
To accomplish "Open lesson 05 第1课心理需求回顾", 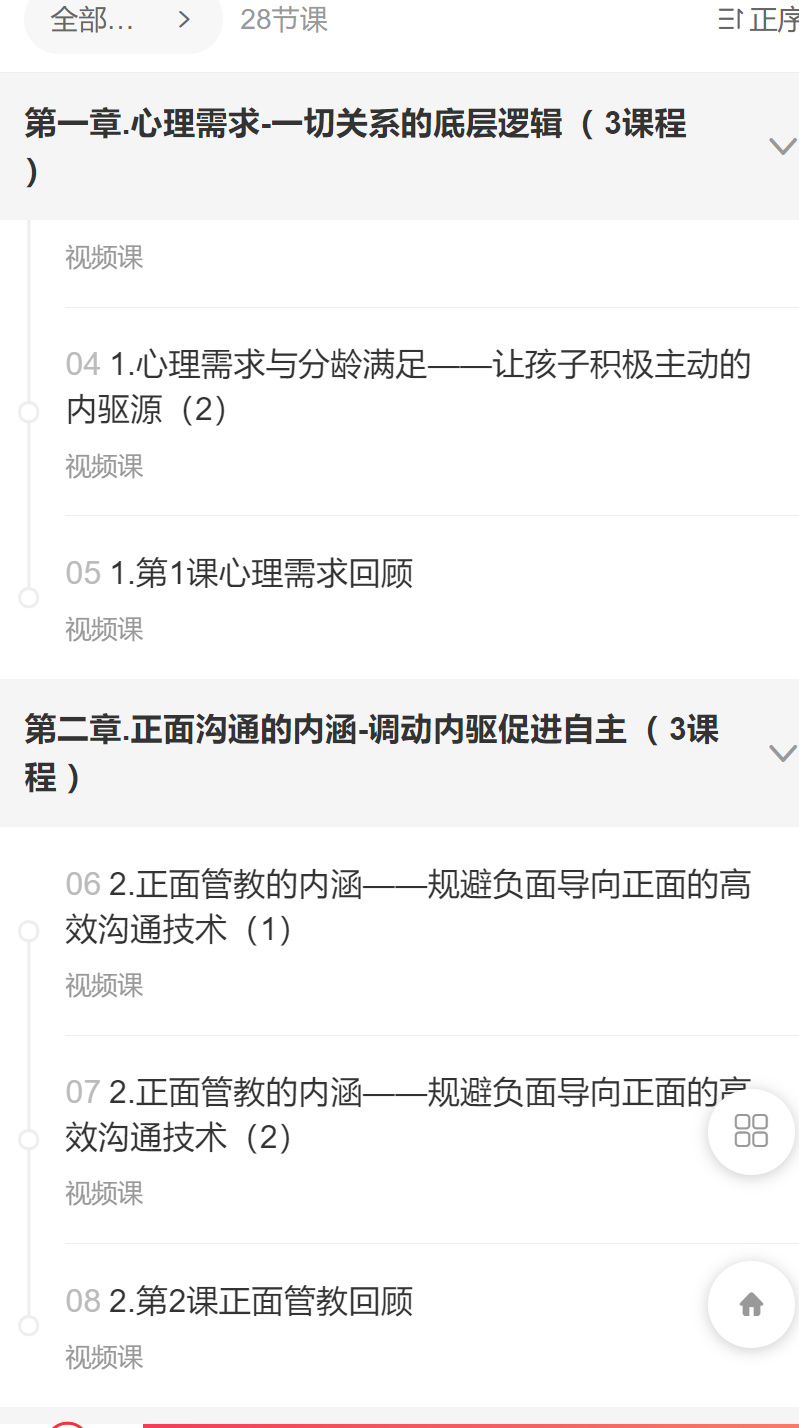I will (x=260, y=574).
